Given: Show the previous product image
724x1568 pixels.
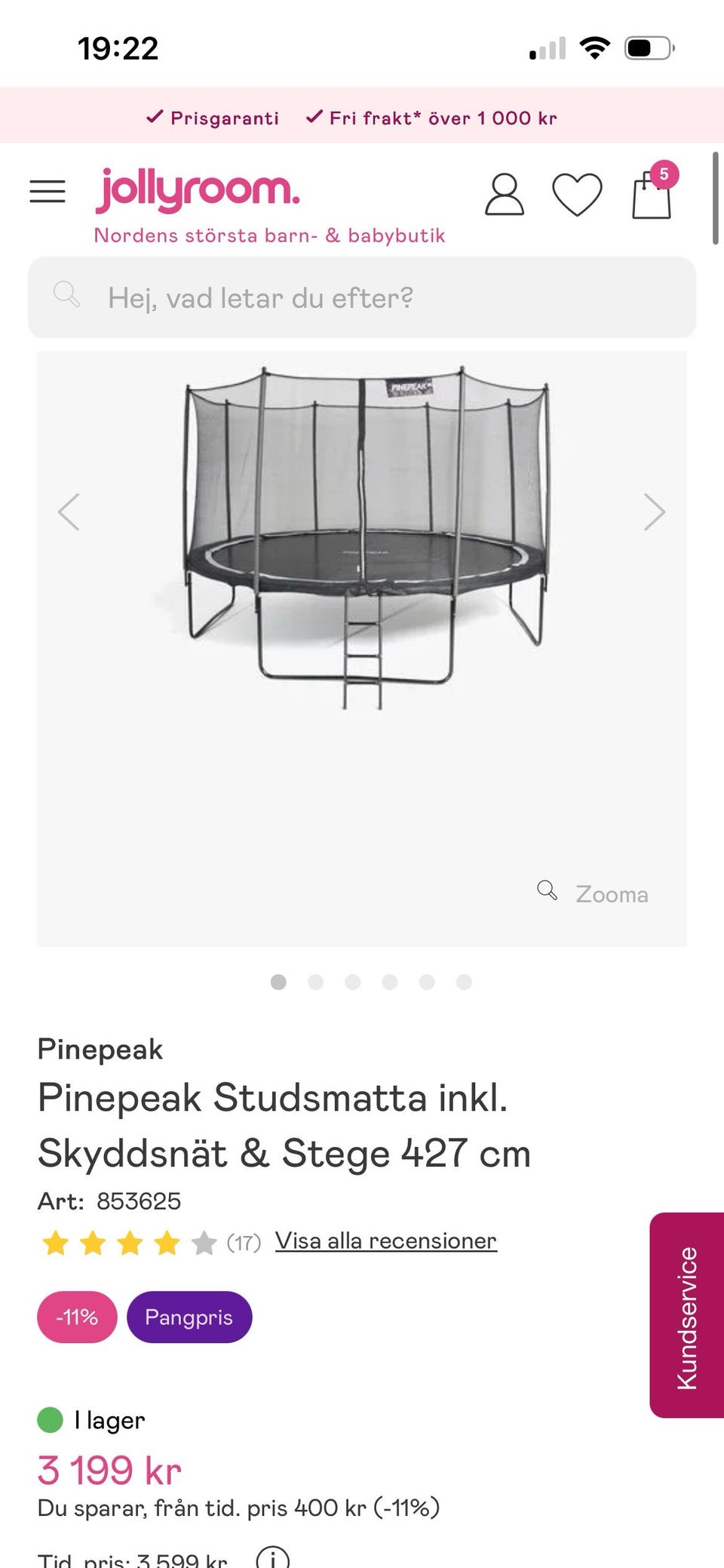Looking at the screenshot, I should click(x=69, y=512).
